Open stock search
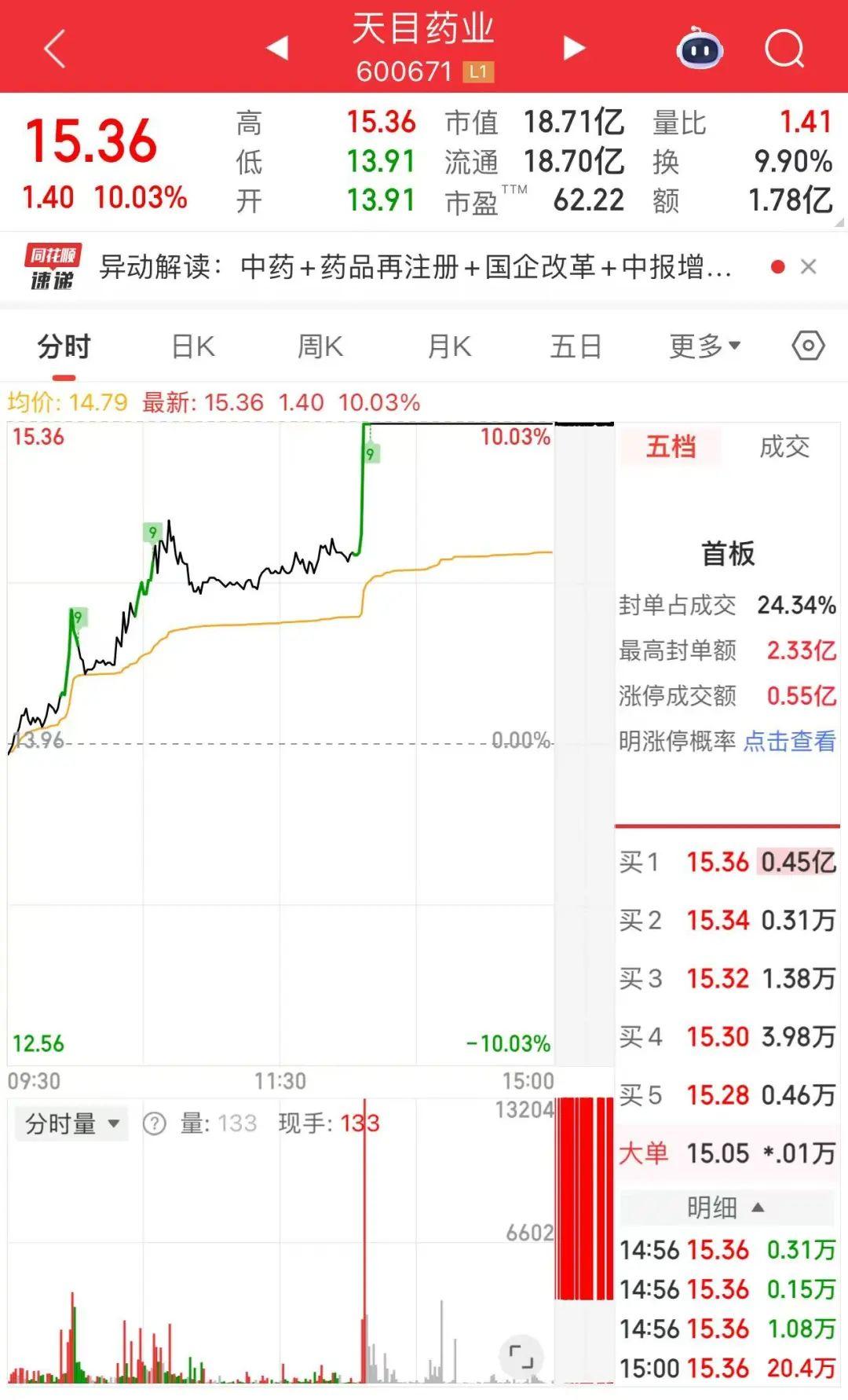Image resolution: width=848 pixels, height=1400 pixels. coord(784,49)
